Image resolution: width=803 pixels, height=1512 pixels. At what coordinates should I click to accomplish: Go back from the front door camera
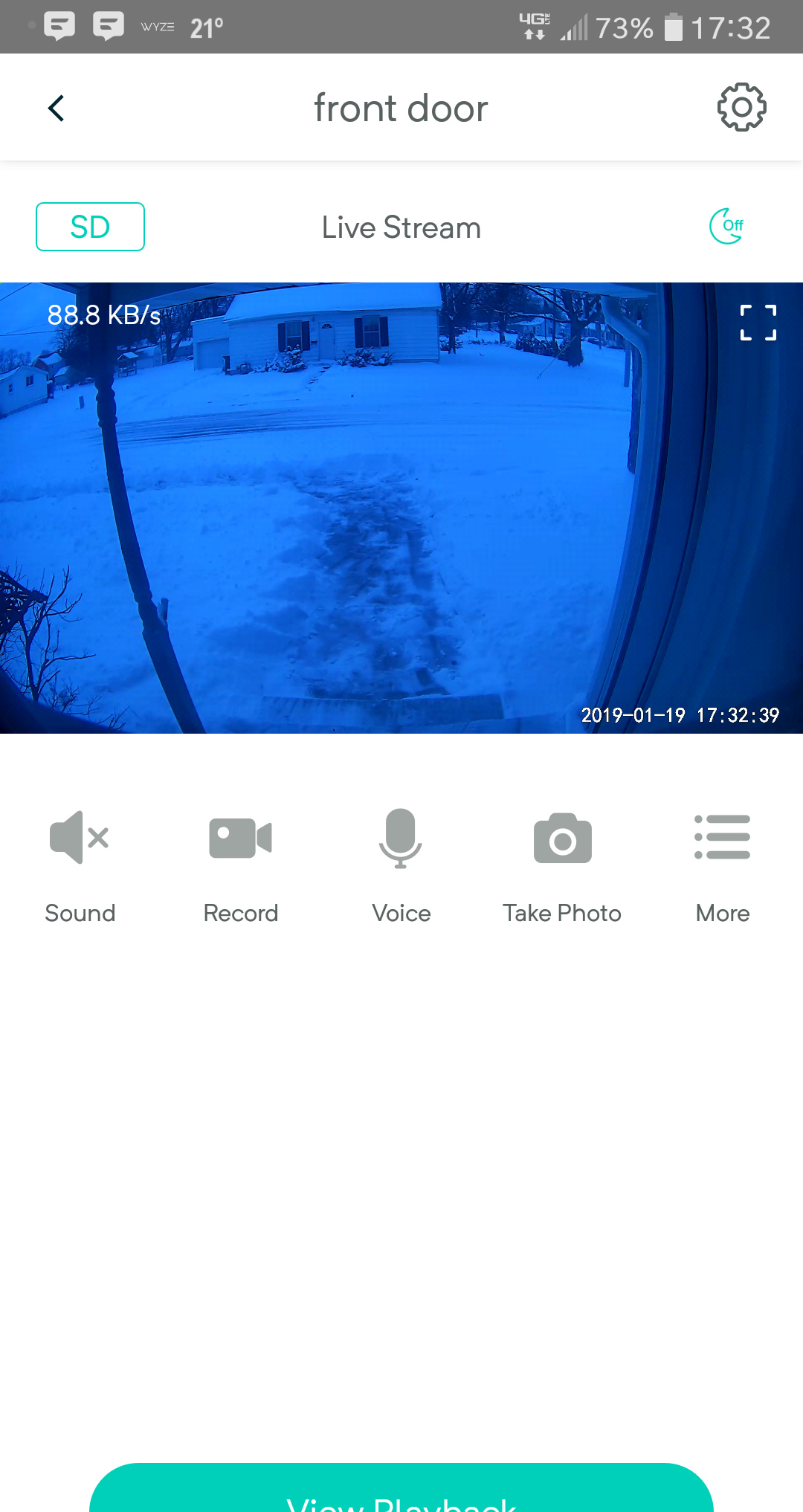(x=57, y=109)
